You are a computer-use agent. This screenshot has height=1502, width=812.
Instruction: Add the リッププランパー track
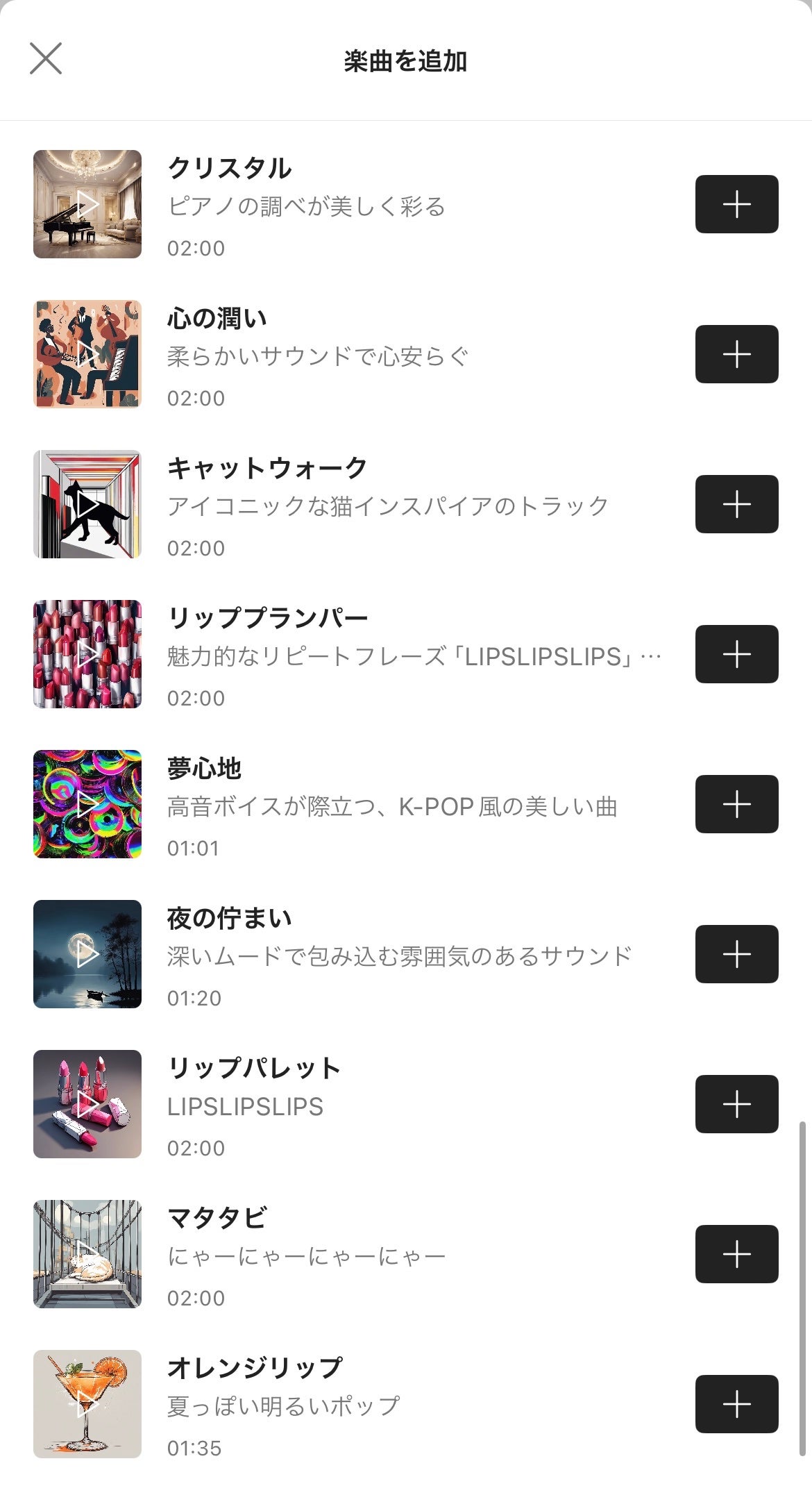[x=736, y=654]
